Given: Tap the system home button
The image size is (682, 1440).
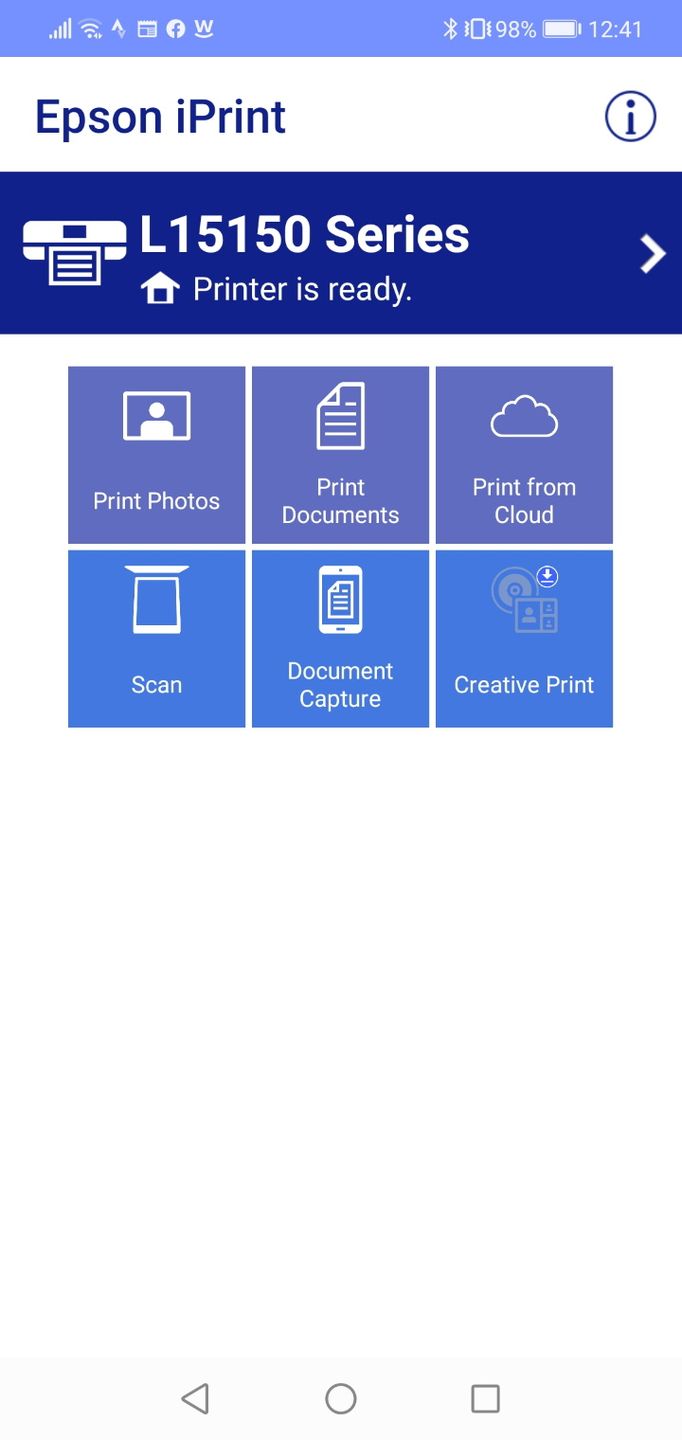Looking at the screenshot, I should point(341,1398).
